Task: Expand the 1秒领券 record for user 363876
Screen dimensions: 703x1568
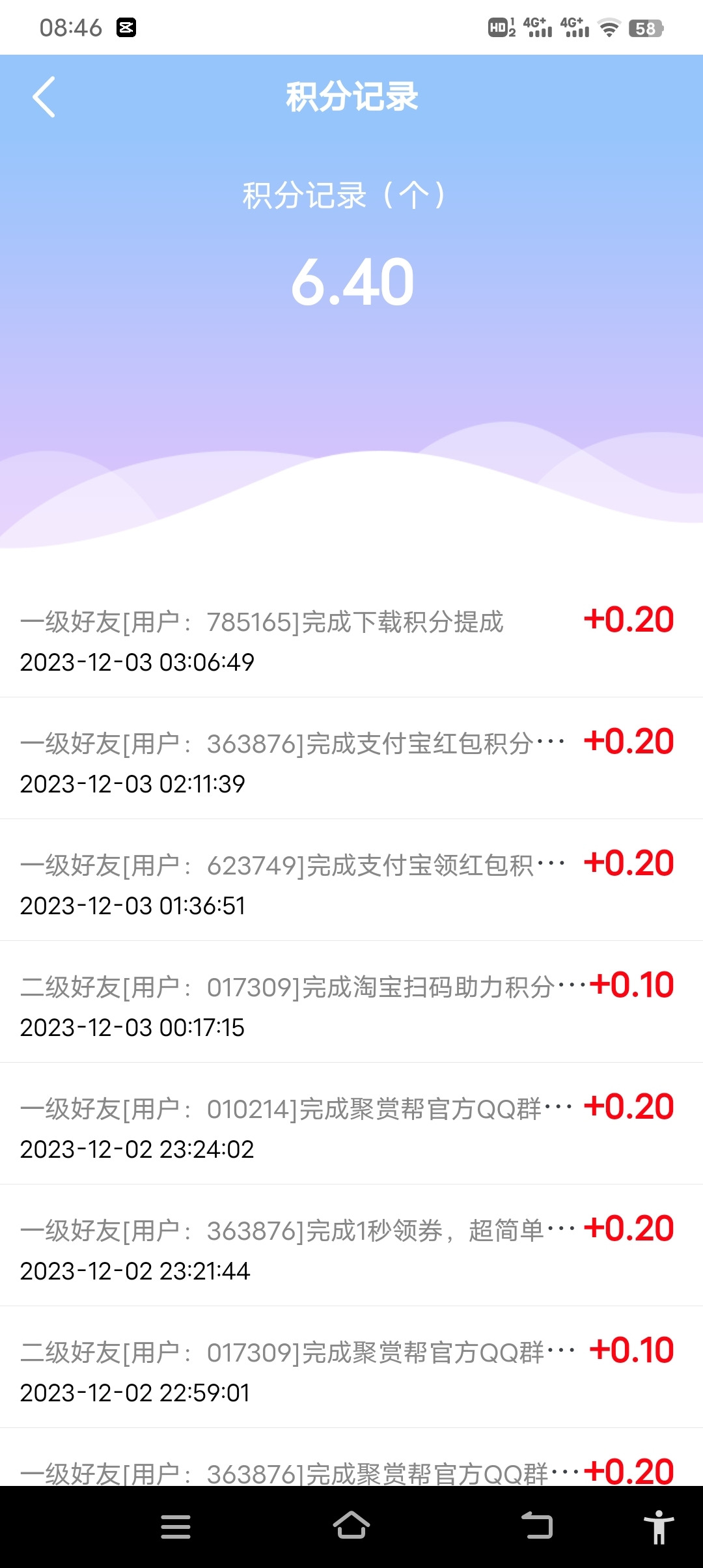Action: [x=293, y=1229]
